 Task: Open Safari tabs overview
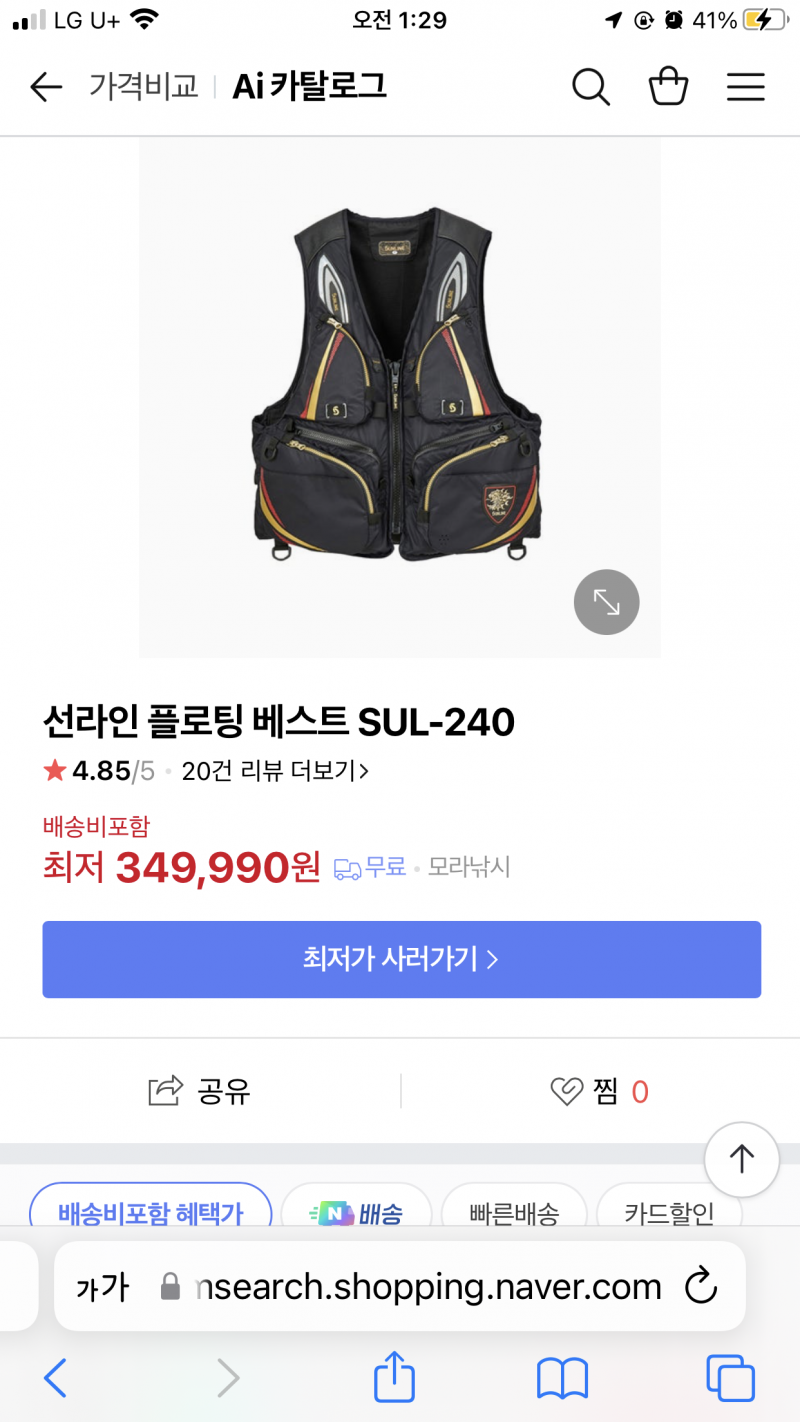(x=730, y=1379)
